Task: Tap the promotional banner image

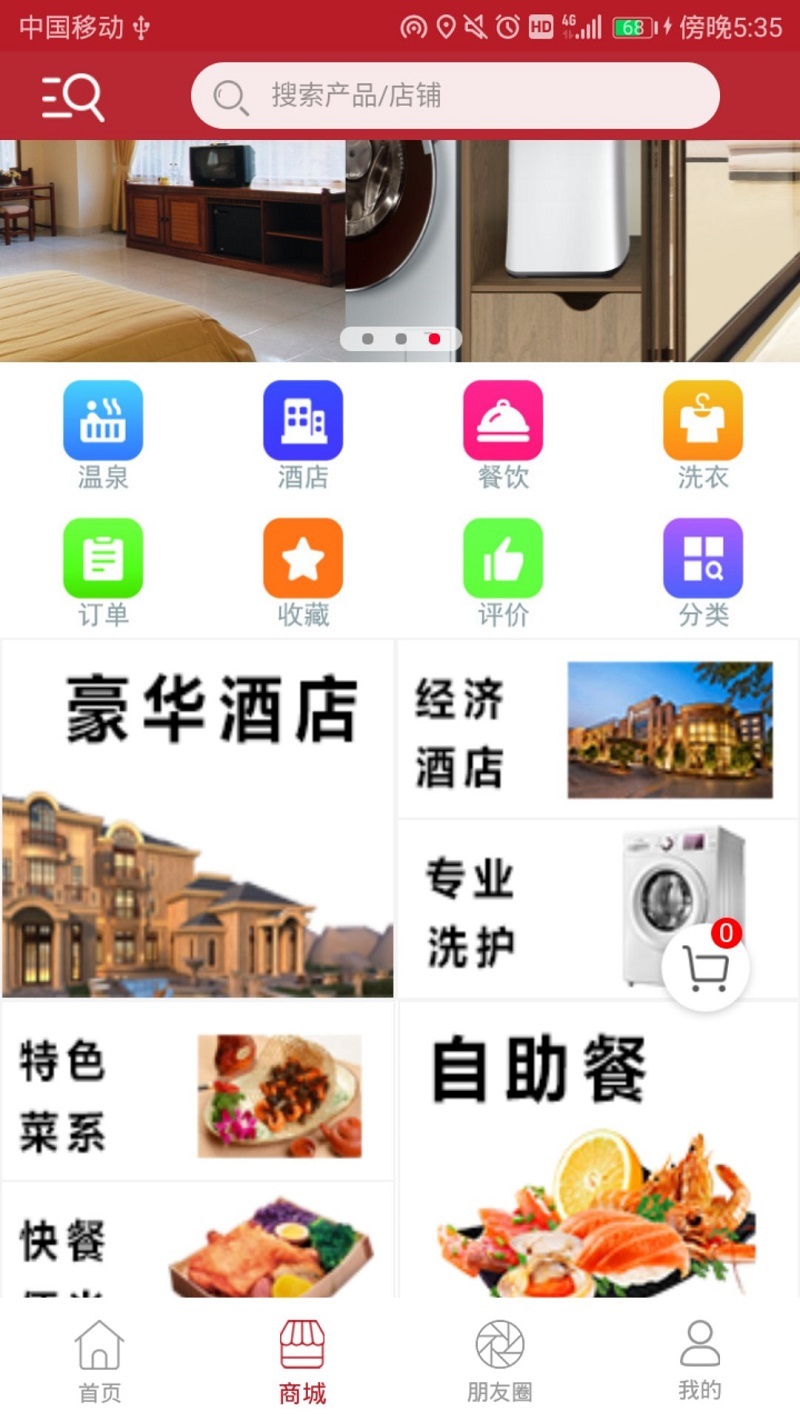Action: tap(400, 251)
